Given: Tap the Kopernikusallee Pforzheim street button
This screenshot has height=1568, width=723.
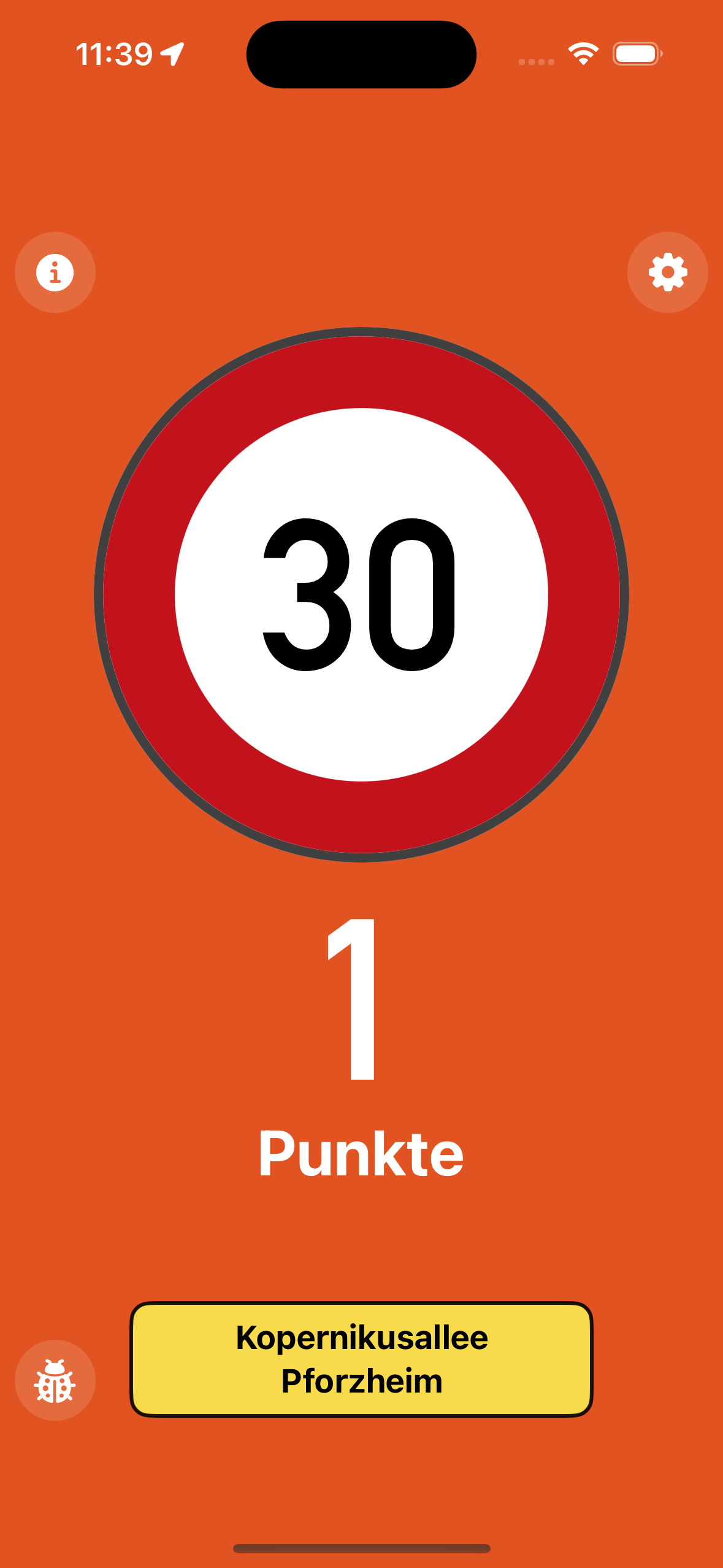Looking at the screenshot, I should point(361,1359).
